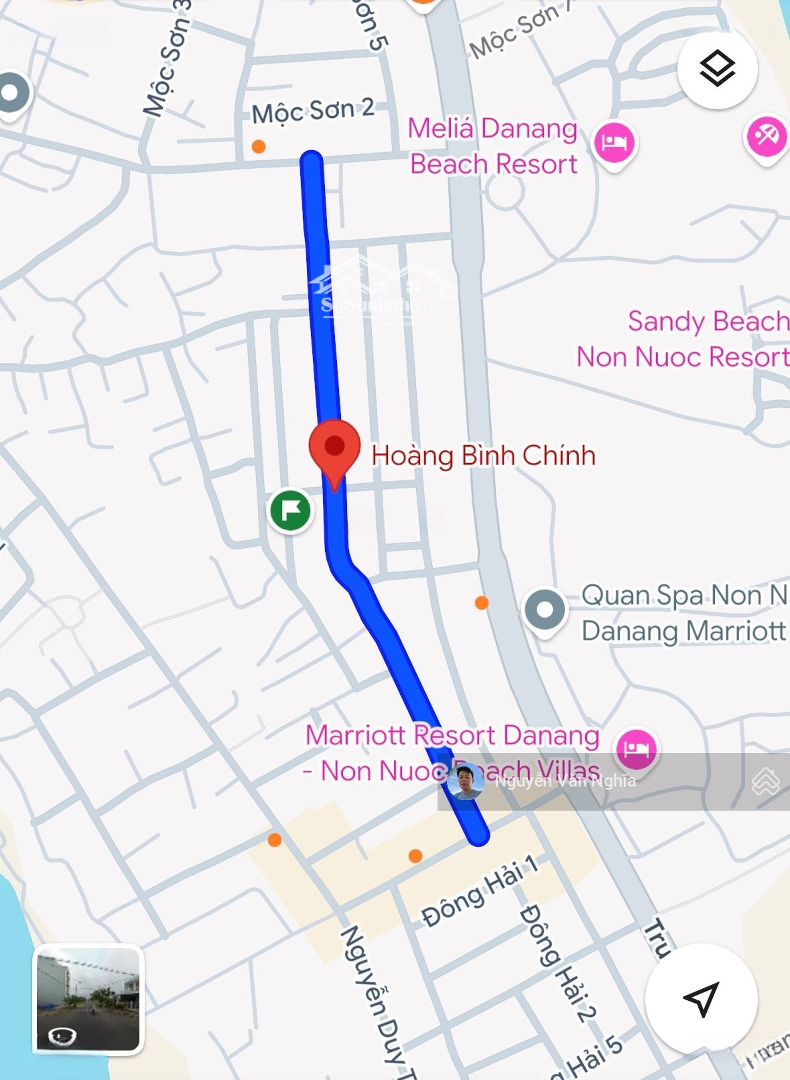The height and width of the screenshot is (1080, 790).
Task: Tap the Marriott Resort Danang hotel marker
Action: coord(636,747)
